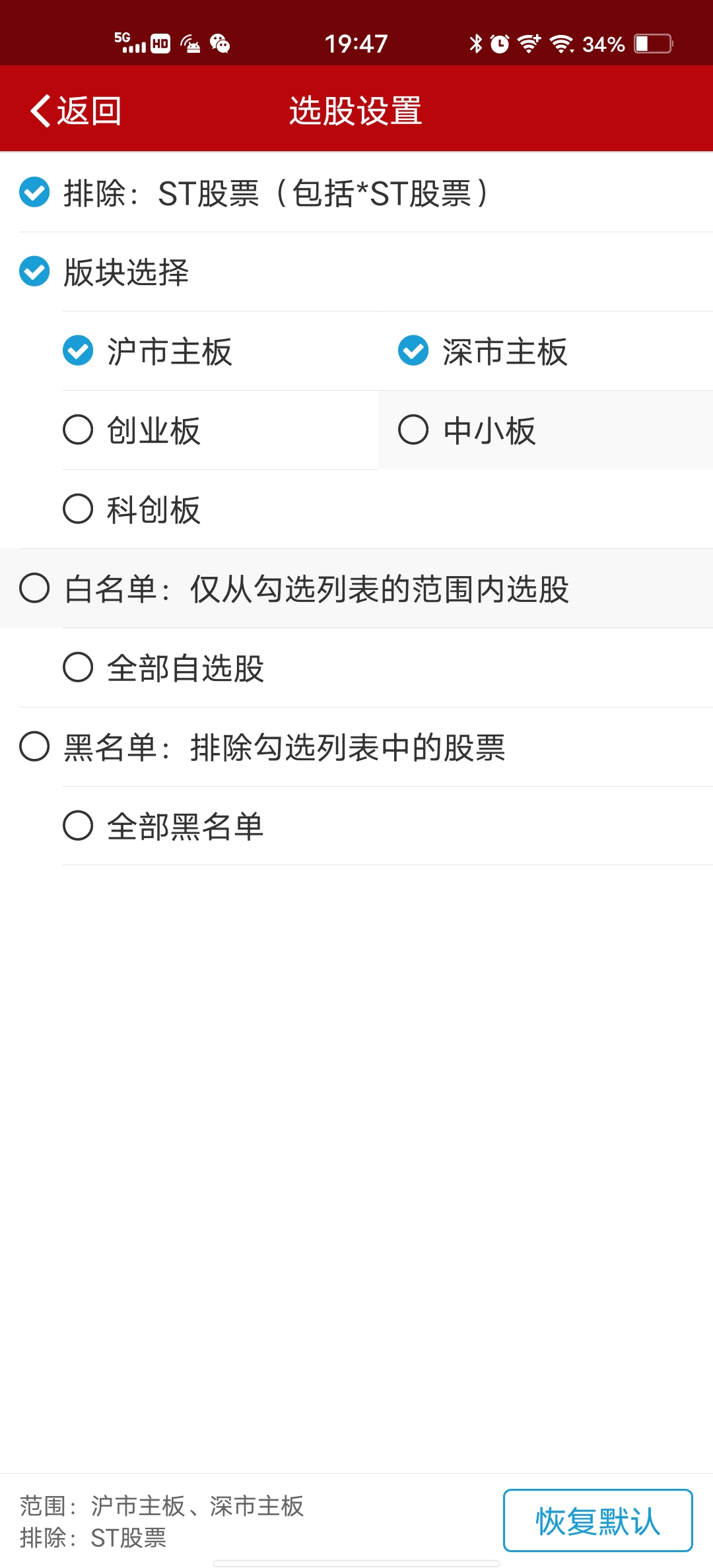Select the 中小板 option
This screenshot has height=1568, width=713.
[413, 430]
